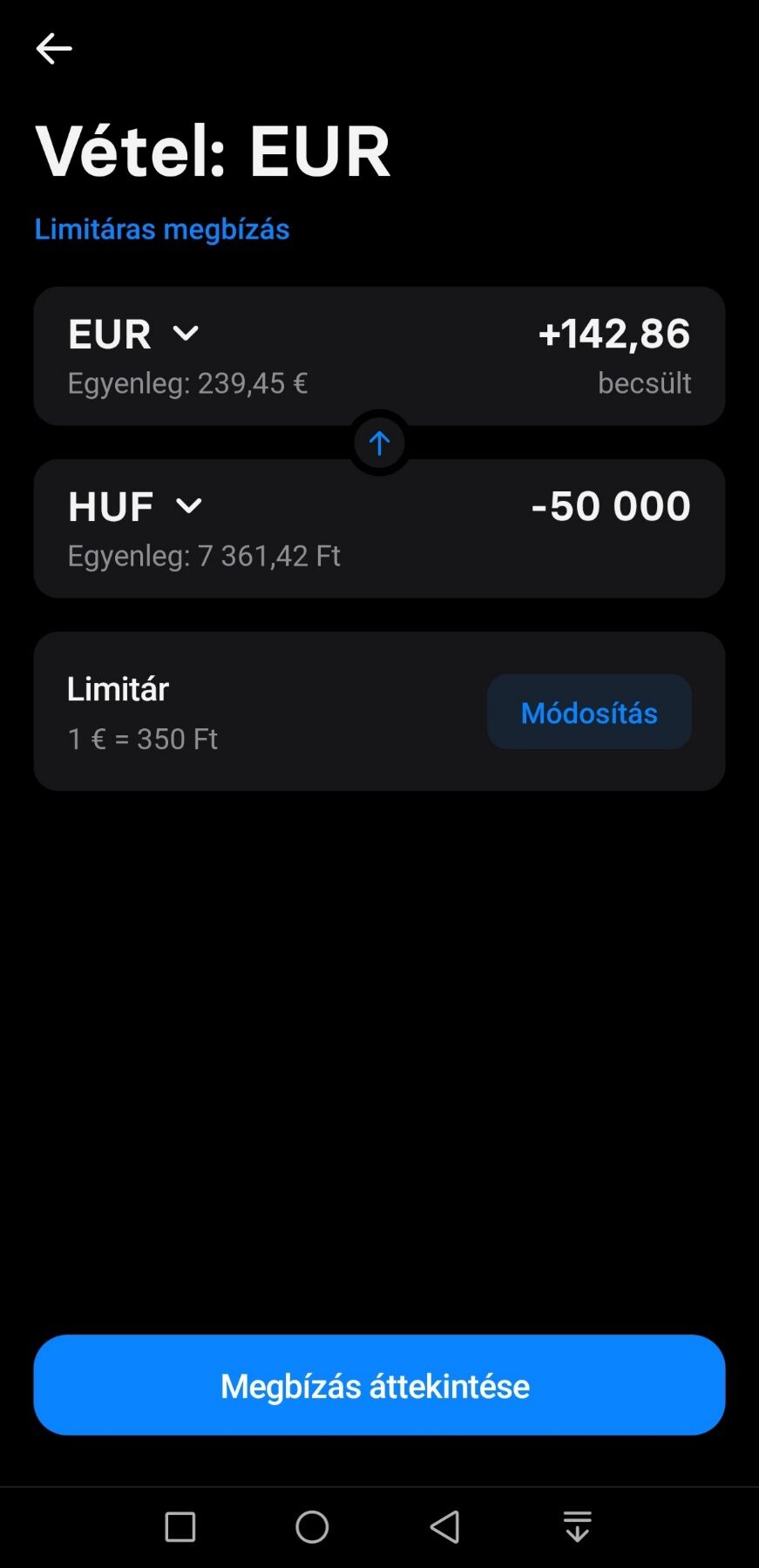Expand the EUR currency dropdown

pyautogui.click(x=134, y=334)
